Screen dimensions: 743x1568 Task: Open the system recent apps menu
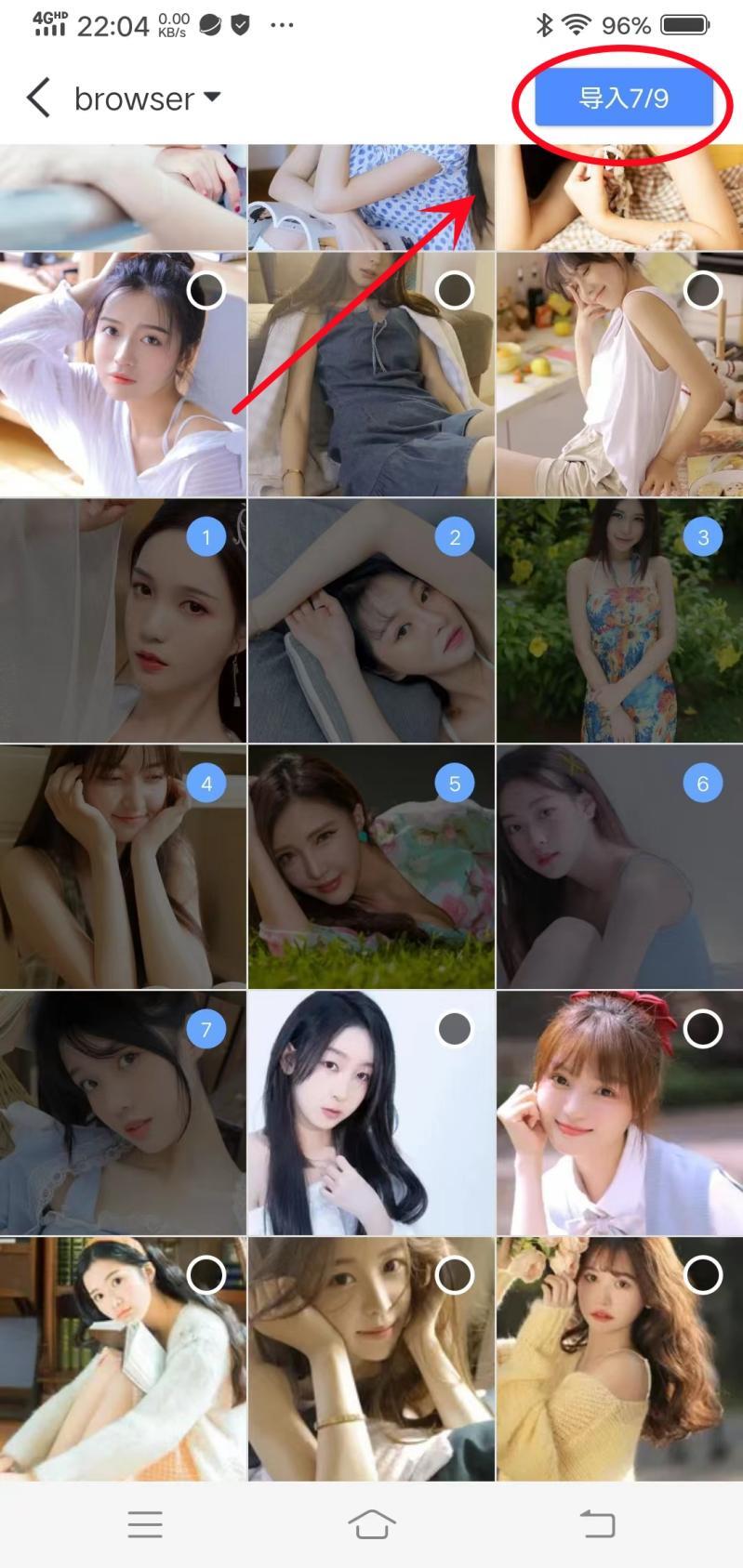145,1524
